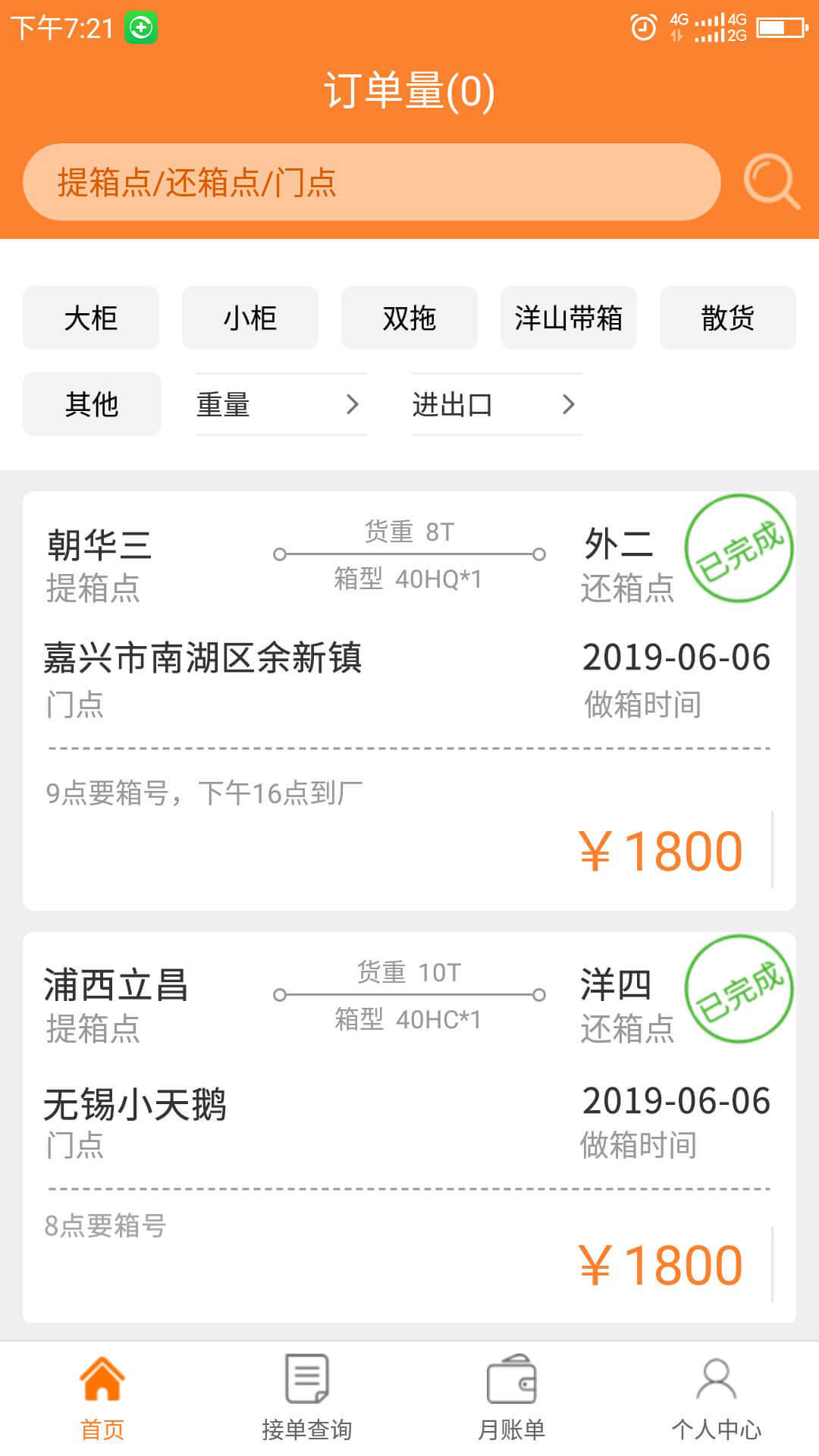Focus the 提箱点/还箱点/门点 search field

(x=372, y=182)
